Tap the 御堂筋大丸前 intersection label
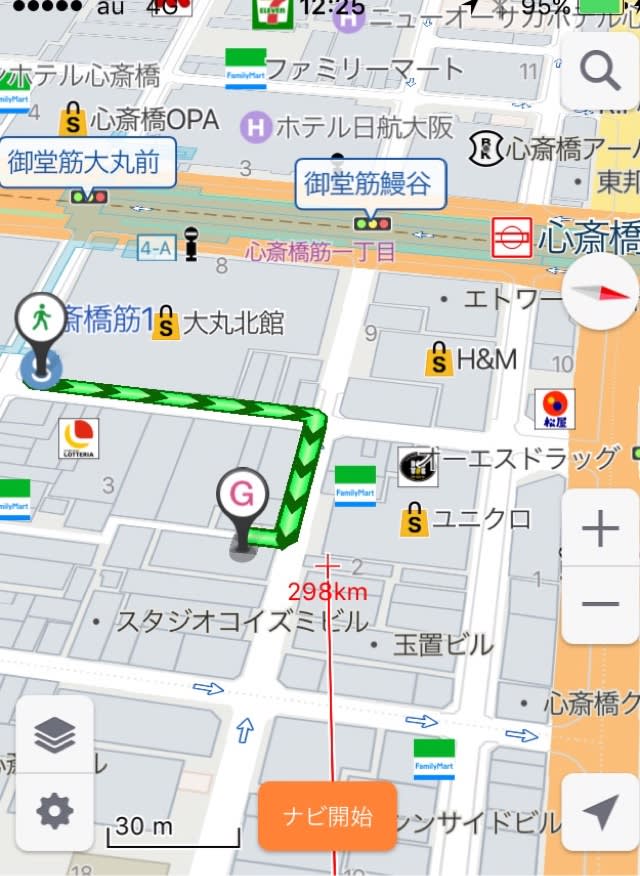 [x=85, y=162]
